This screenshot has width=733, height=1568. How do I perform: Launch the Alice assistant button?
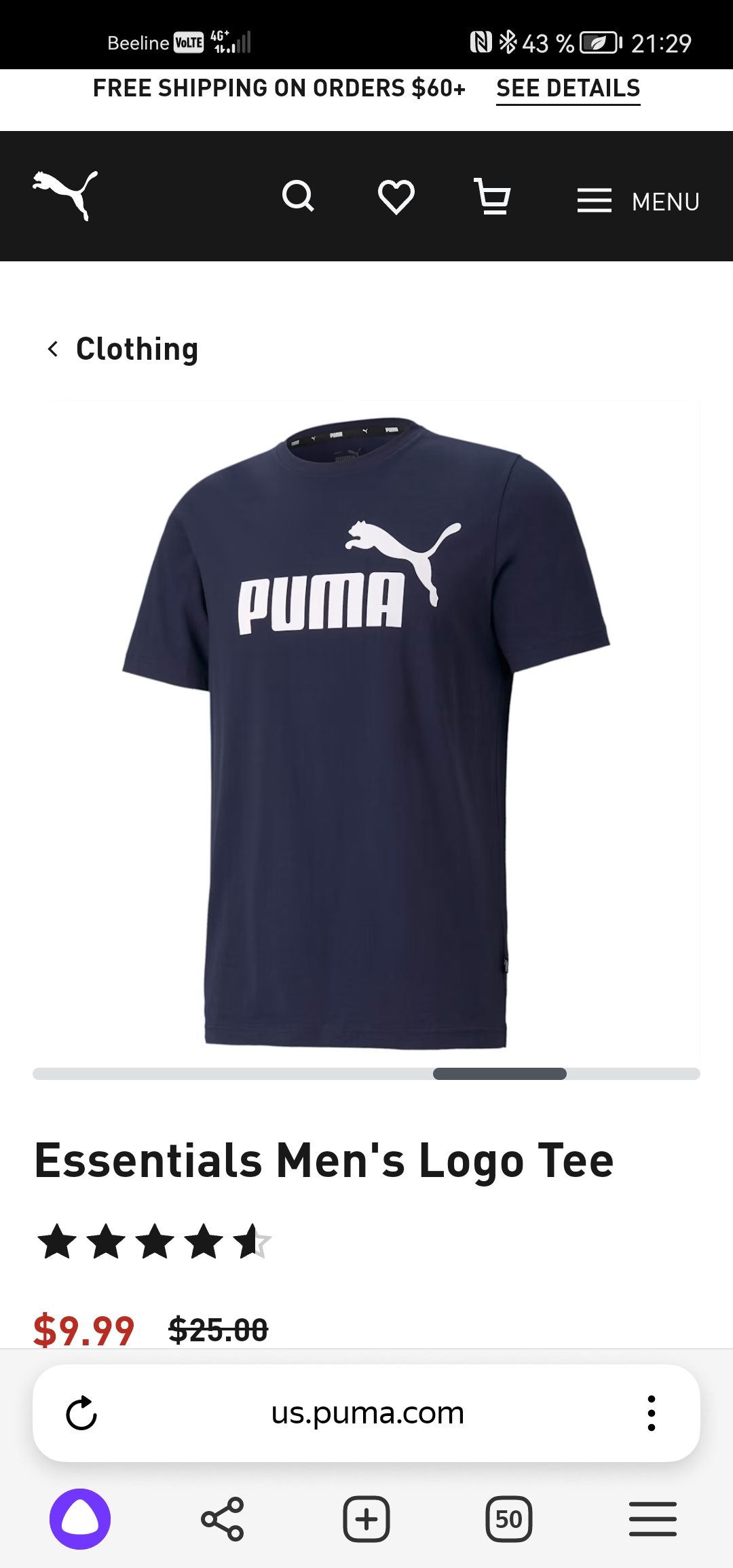80,1519
